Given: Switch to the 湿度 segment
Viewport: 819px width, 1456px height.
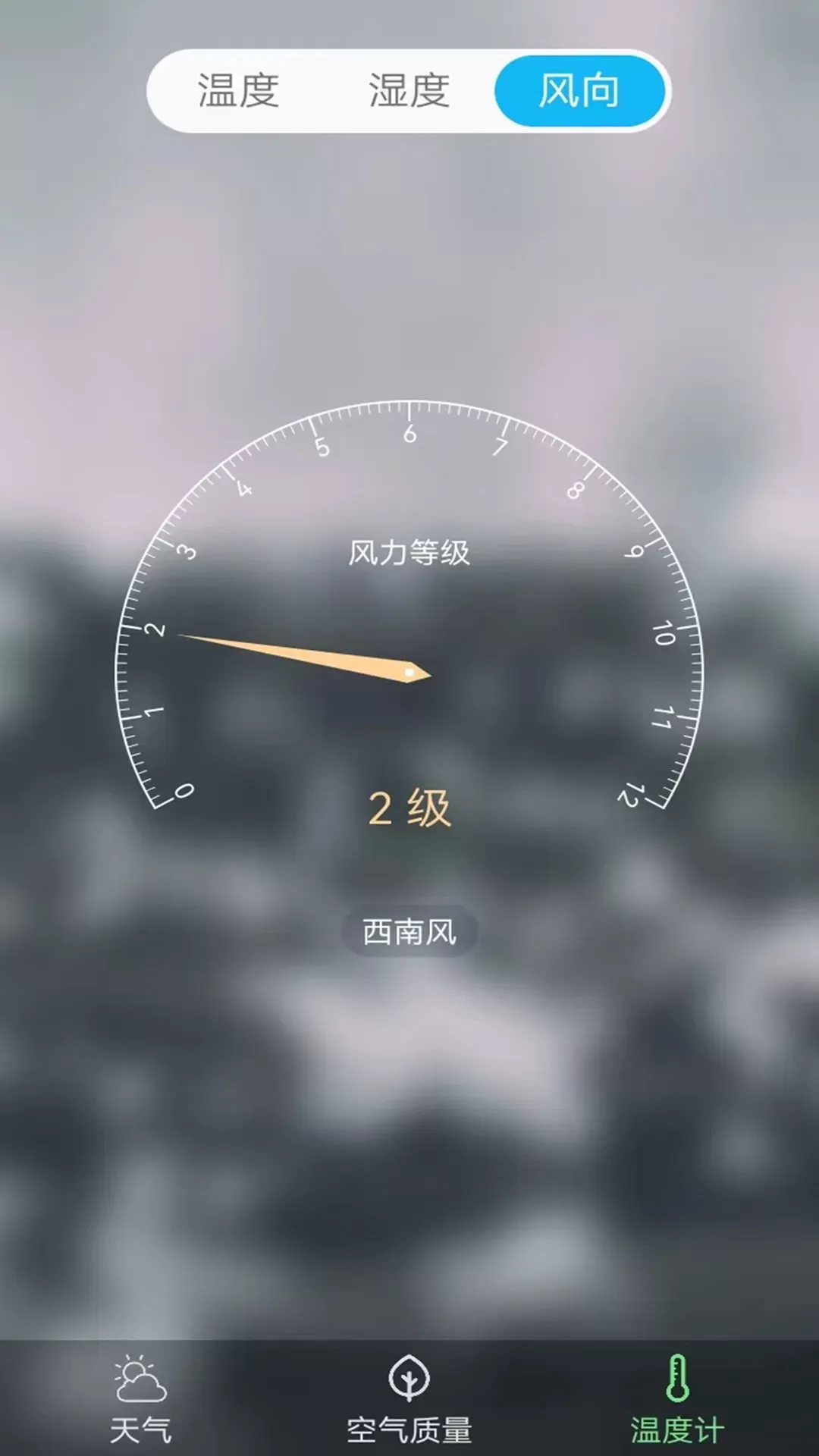Looking at the screenshot, I should click(x=409, y=91).
